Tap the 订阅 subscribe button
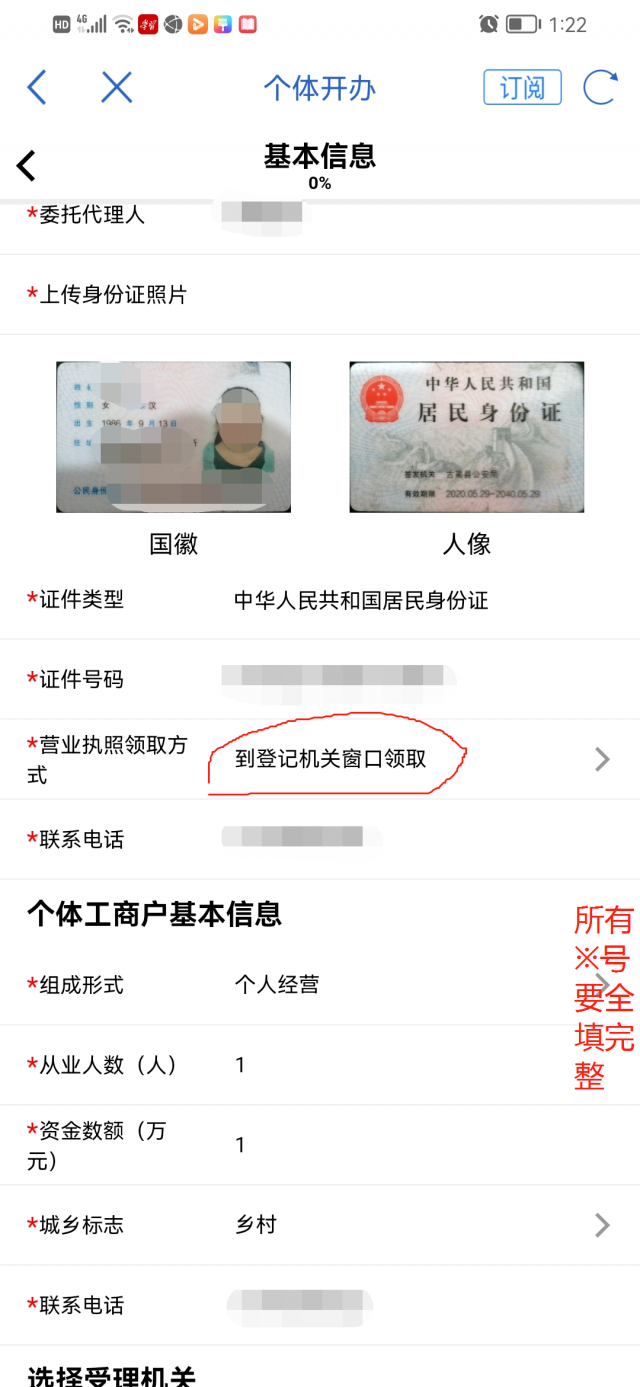This screenshot has height=1387, width=640. click(522, 88)
